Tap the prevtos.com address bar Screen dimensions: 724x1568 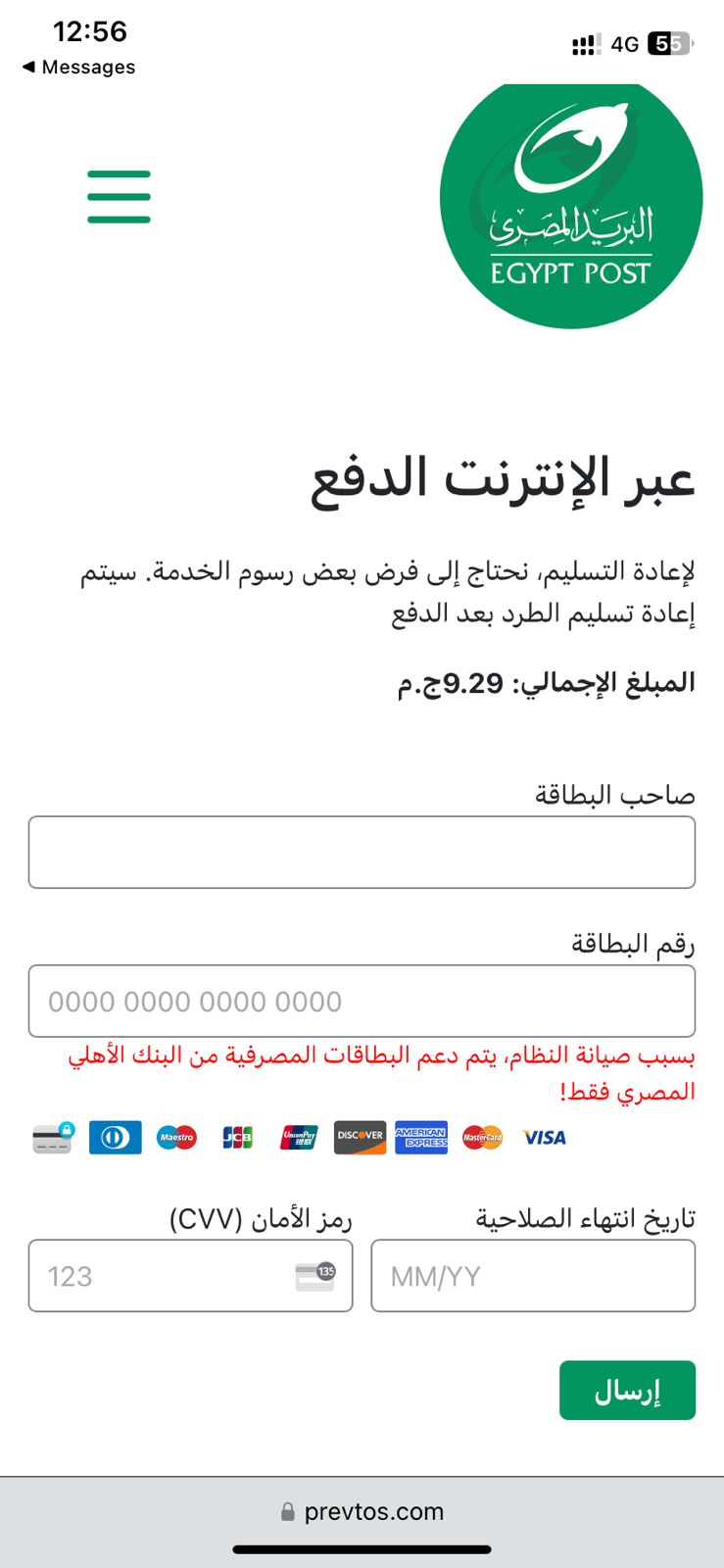click(362, 1511)
